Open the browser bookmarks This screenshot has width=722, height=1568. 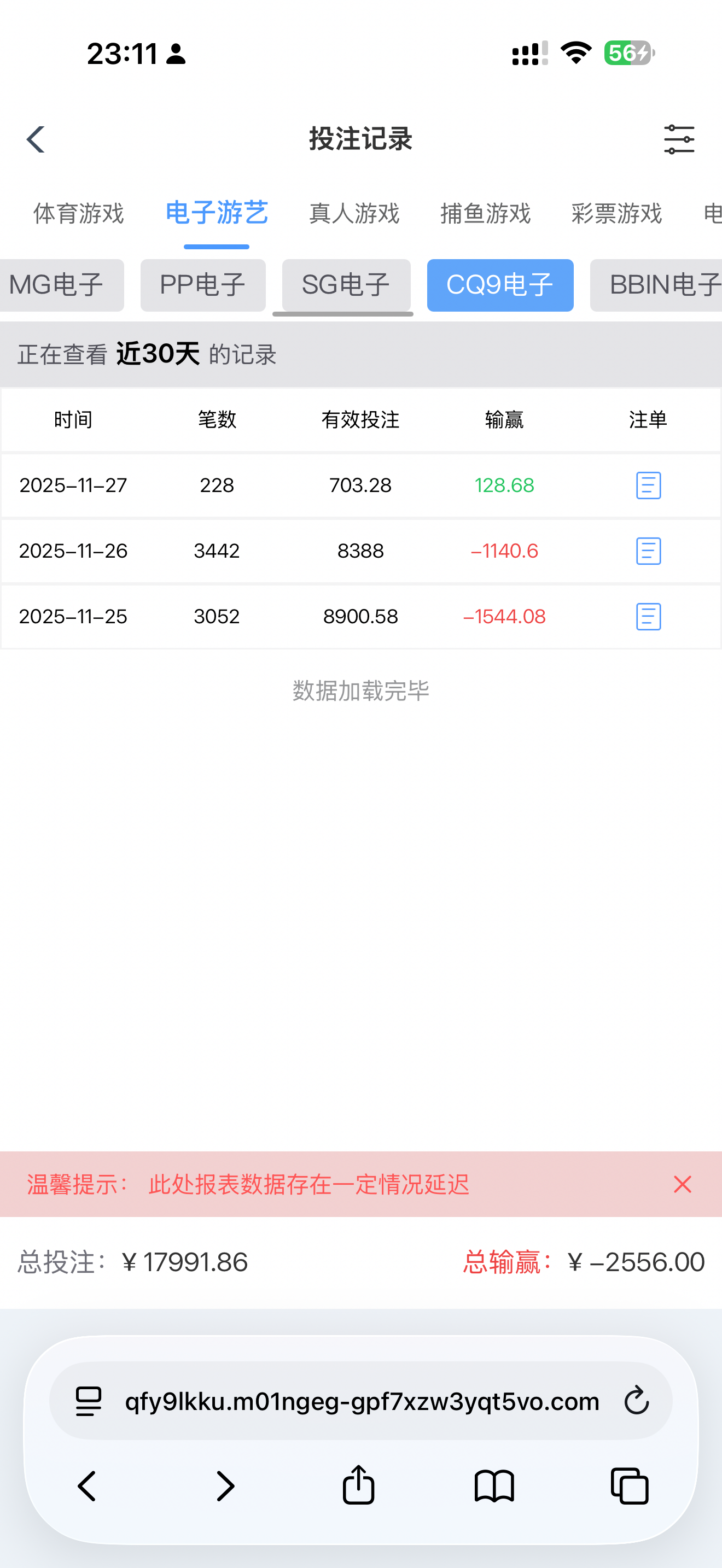[x=494, y=1485]
